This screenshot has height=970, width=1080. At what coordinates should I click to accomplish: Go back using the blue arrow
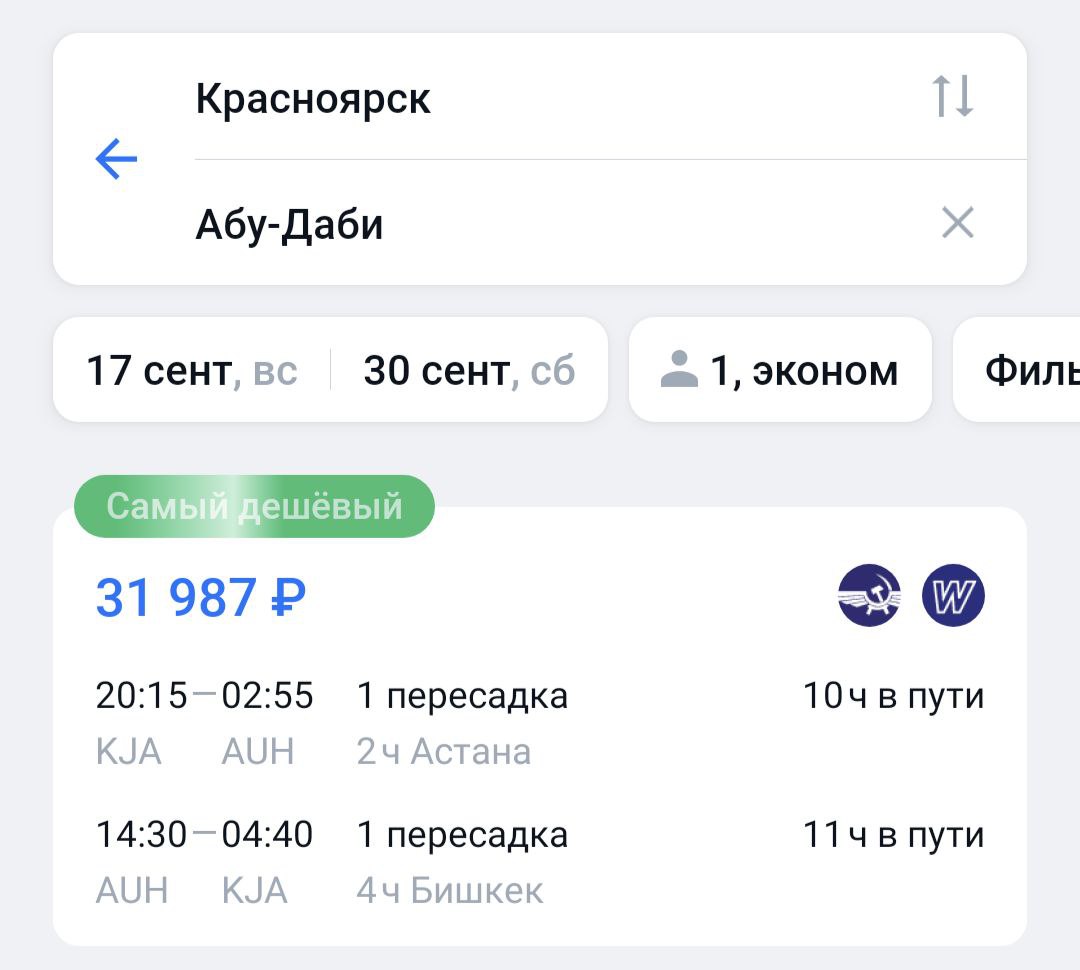(116, 159)
